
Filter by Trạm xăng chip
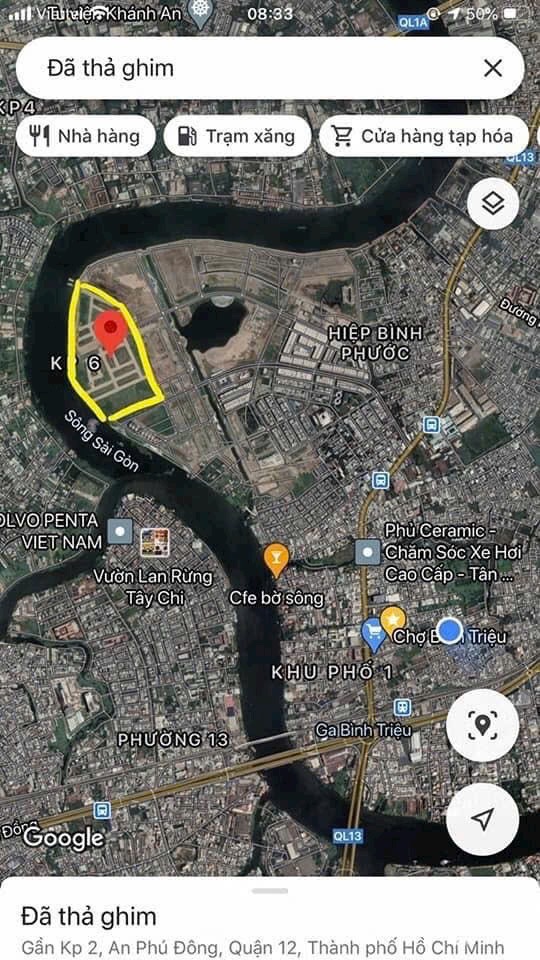[x=238, y=136]
